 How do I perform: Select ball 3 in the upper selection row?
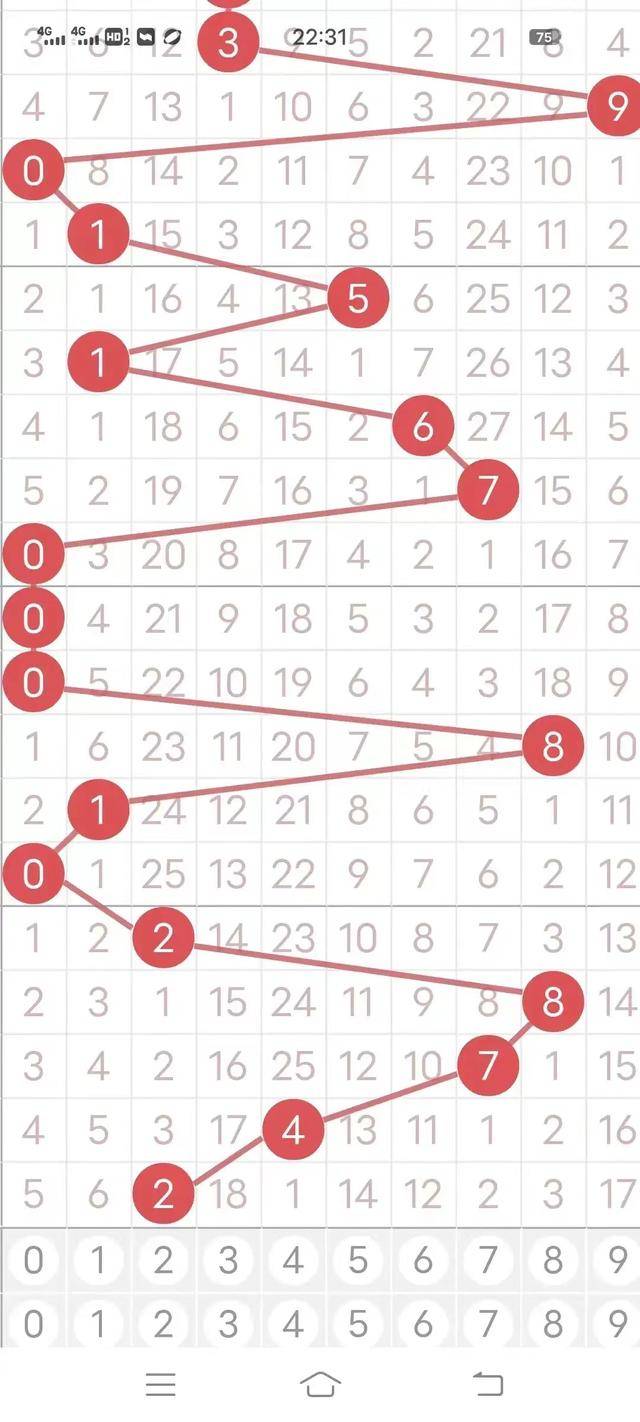click(228, 1260)
